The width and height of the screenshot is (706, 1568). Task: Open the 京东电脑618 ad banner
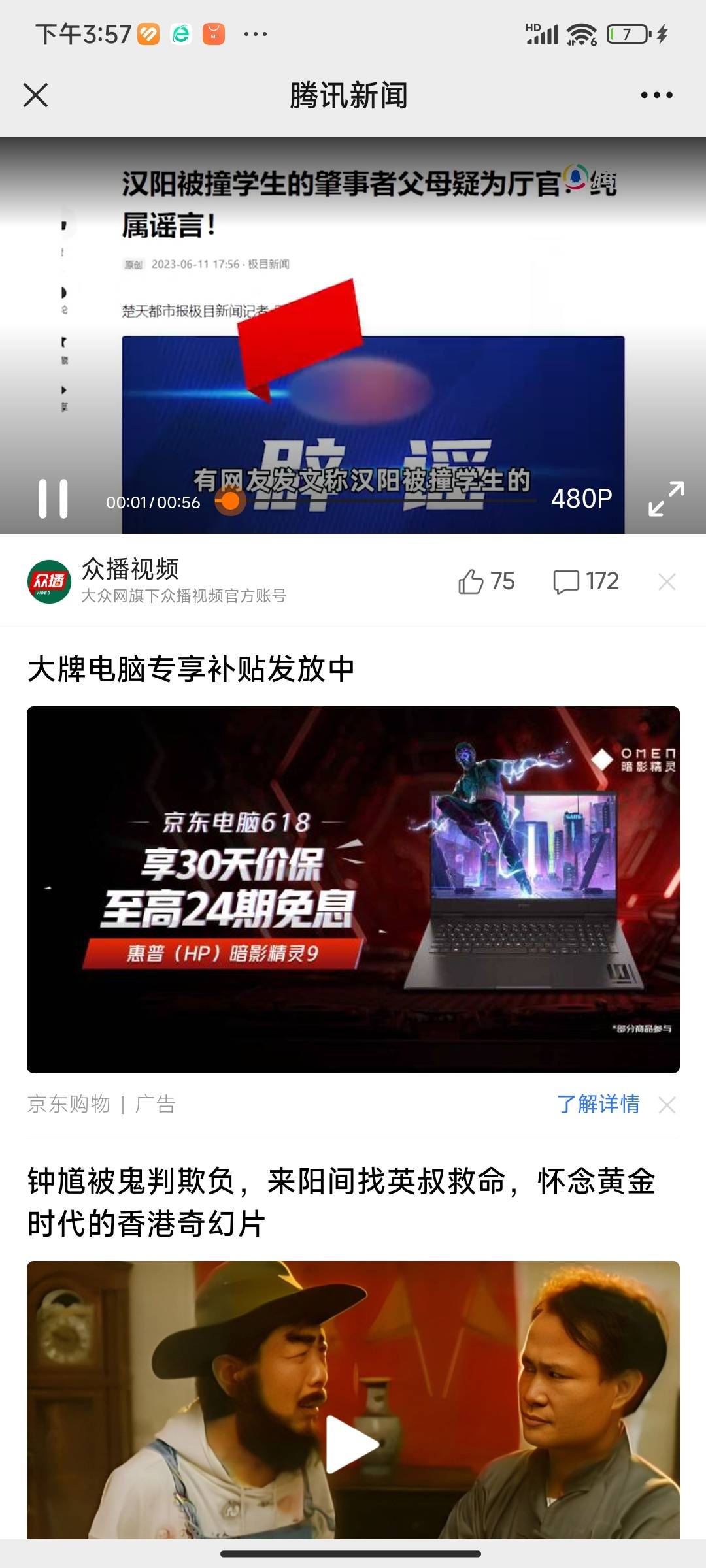353,889
